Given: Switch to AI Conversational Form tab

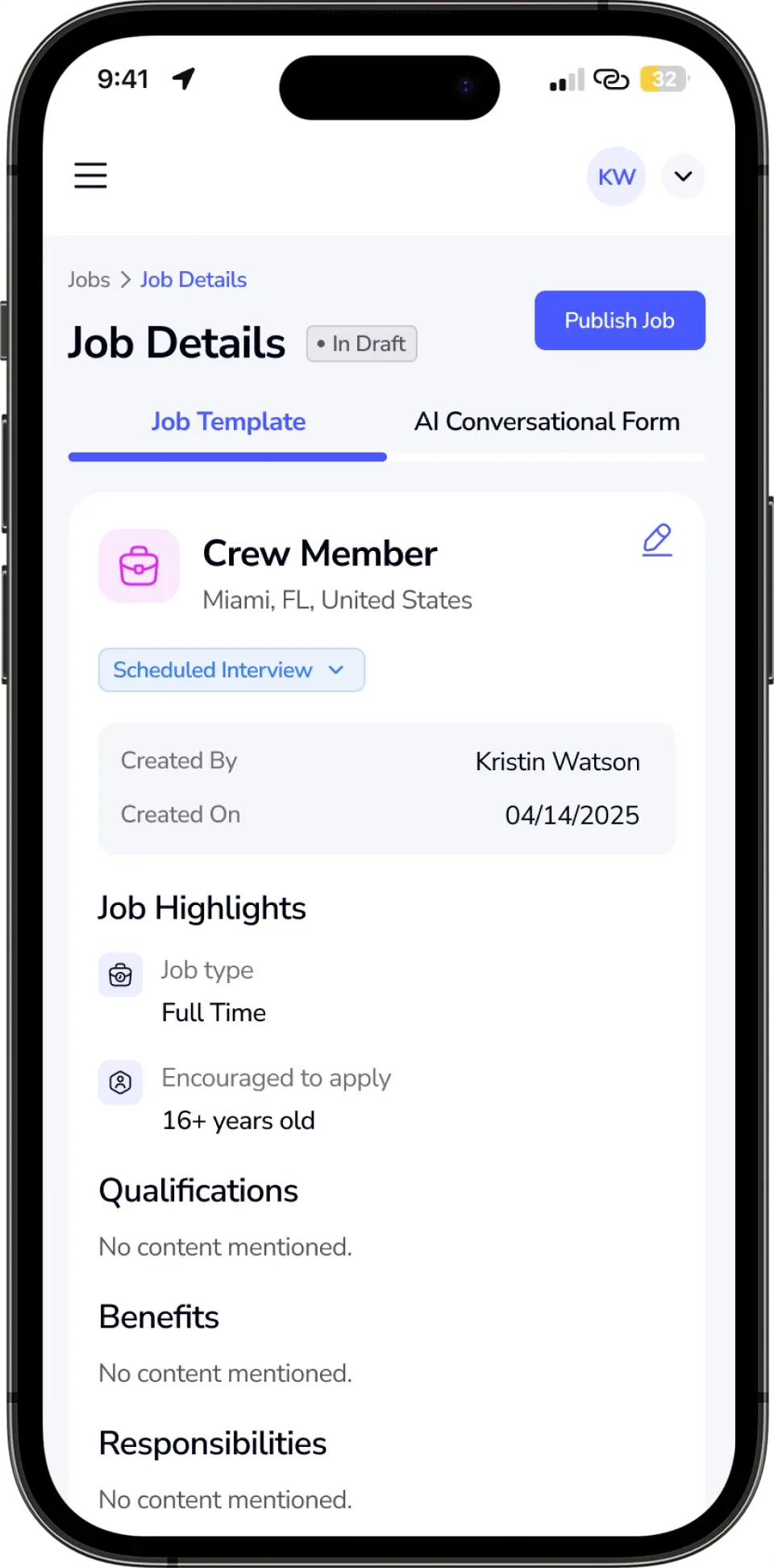Looking at the screenshot, I should pyautogui.click(x=547, y=422).
